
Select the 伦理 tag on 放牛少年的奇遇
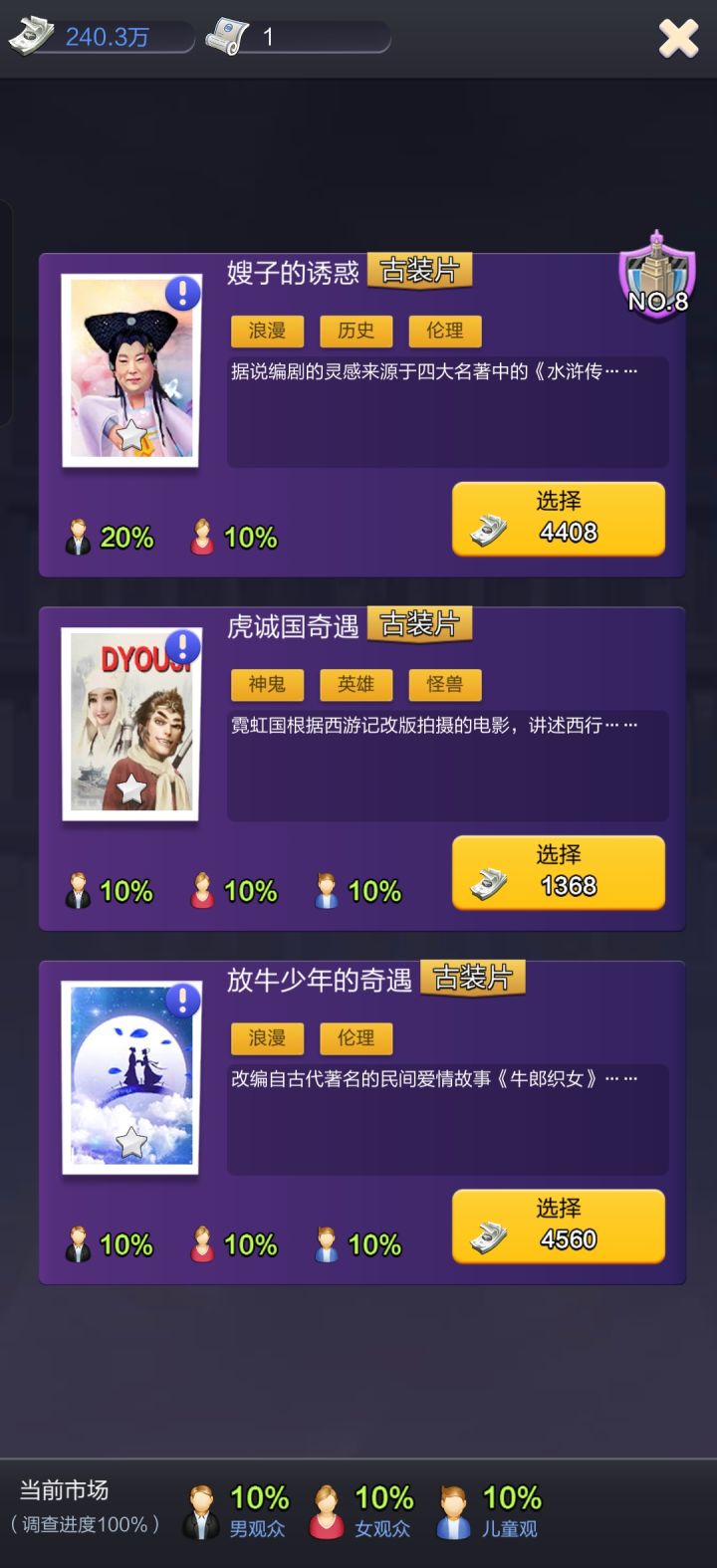coord(356,1038)
